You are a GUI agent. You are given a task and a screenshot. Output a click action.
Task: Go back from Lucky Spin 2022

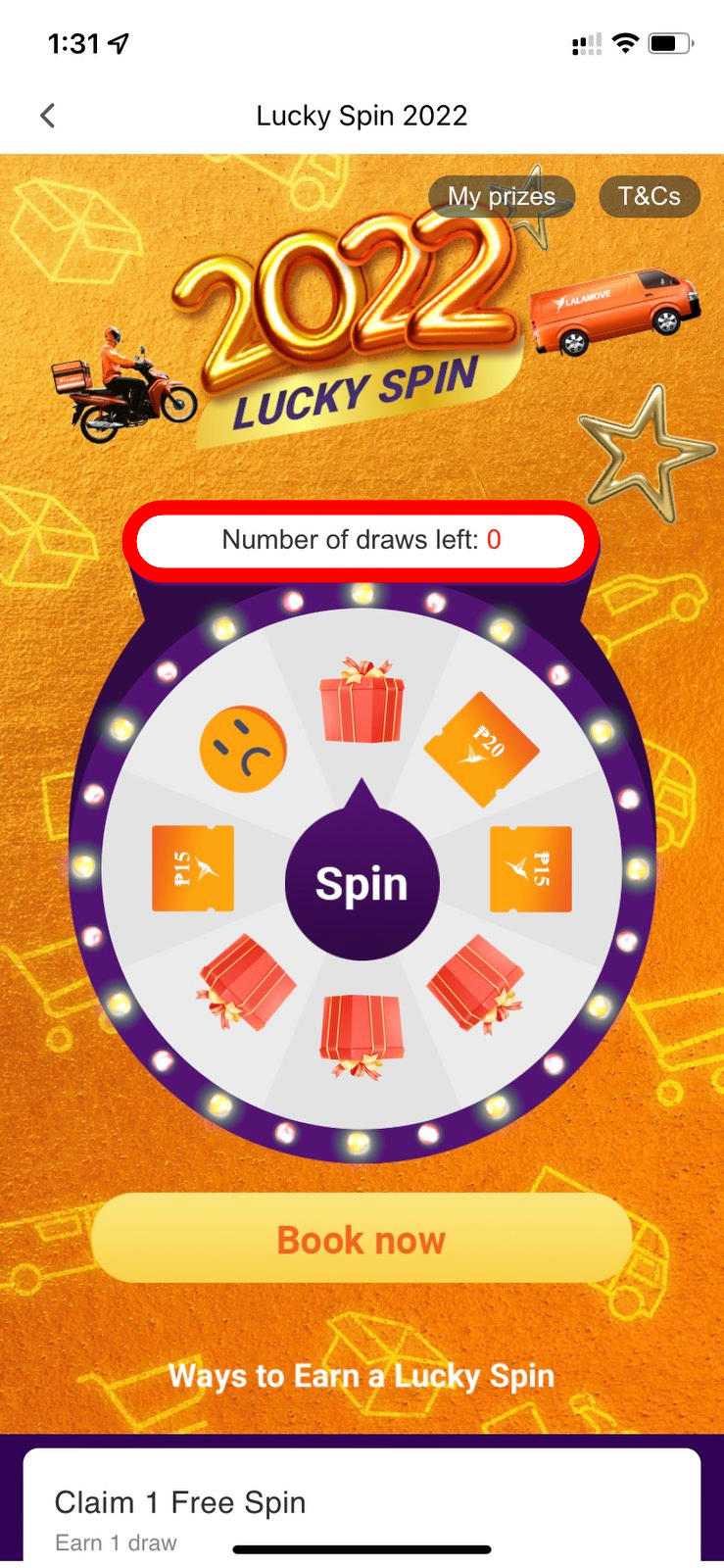pyautogui.click(x=47, y=116)
